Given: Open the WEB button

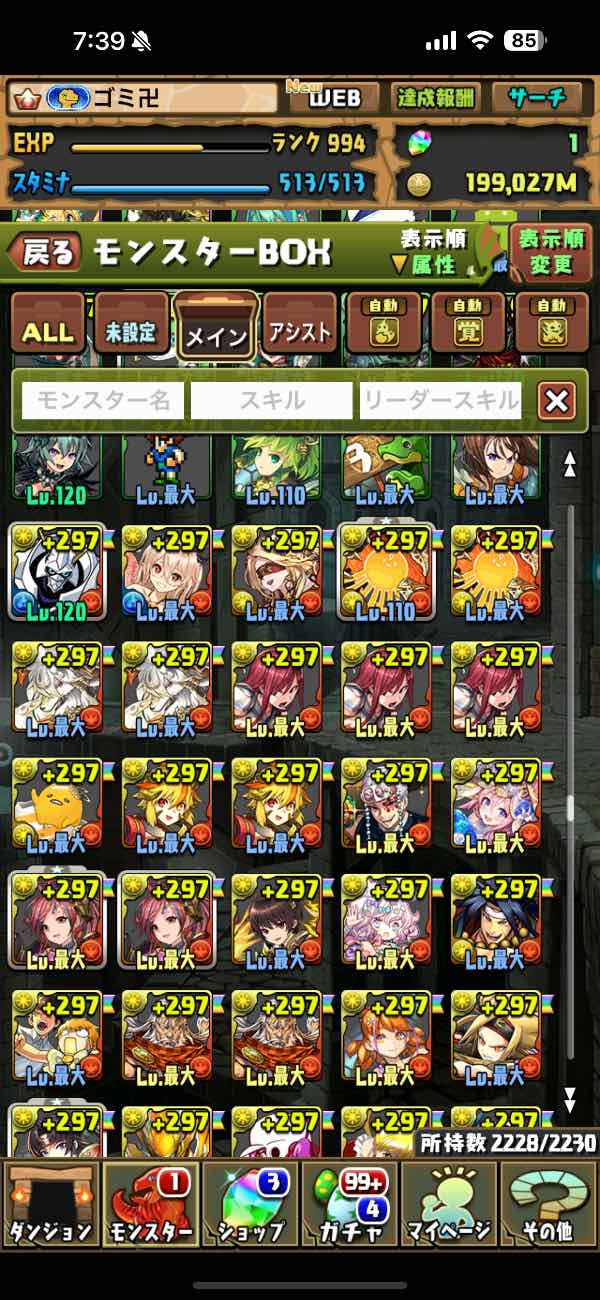Looking at the screenshot, I should (331, 98).
